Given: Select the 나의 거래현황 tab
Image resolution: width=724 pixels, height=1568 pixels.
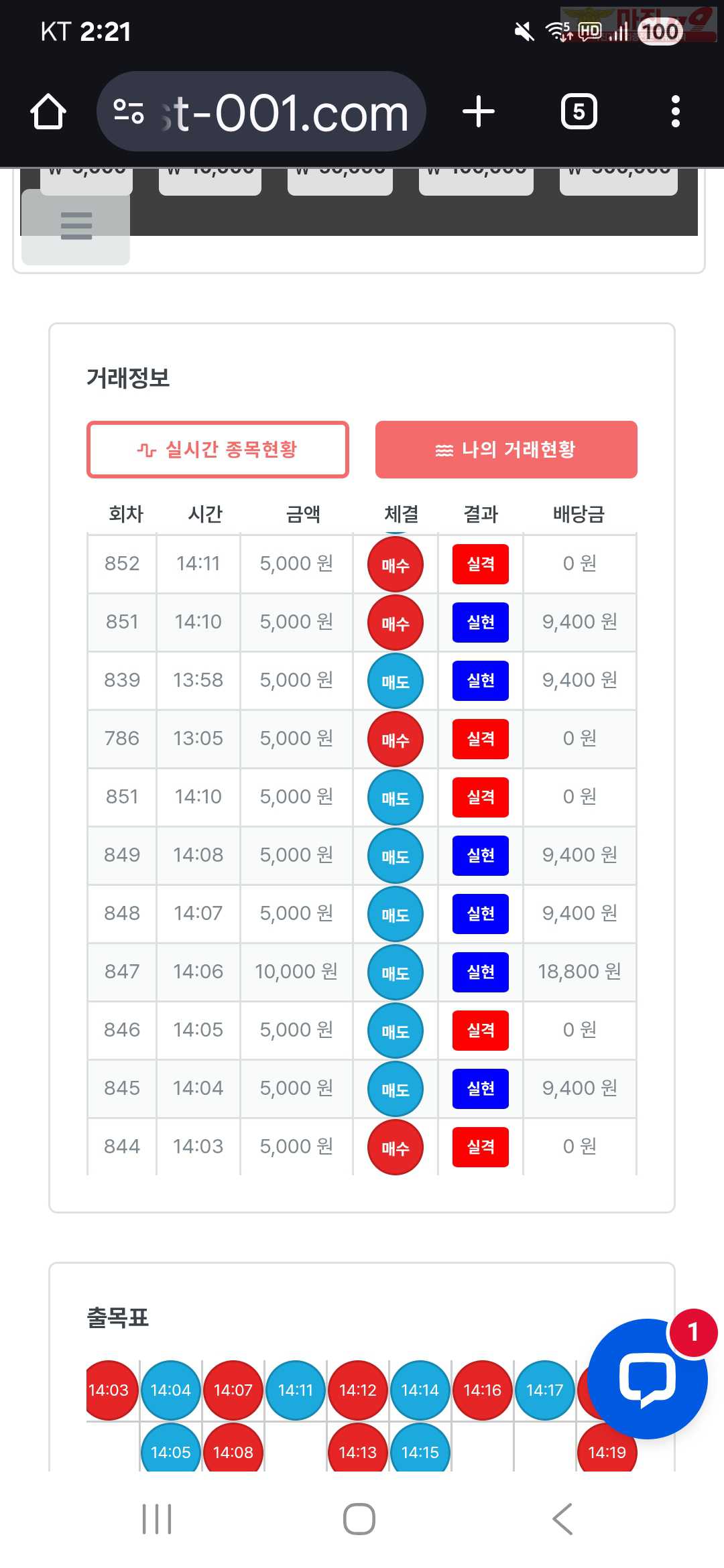Looking at the screenshot, I should pos(506,450).
